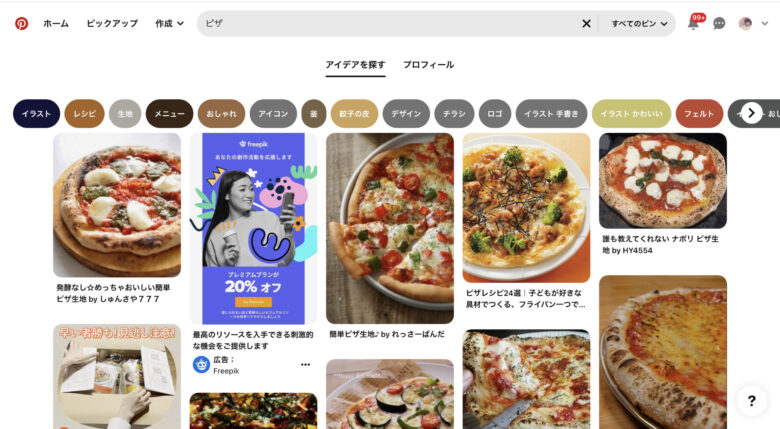Open messages chat icon
Image resolution: width=780 pixels, height=429 pixels.
click(719, 23)
